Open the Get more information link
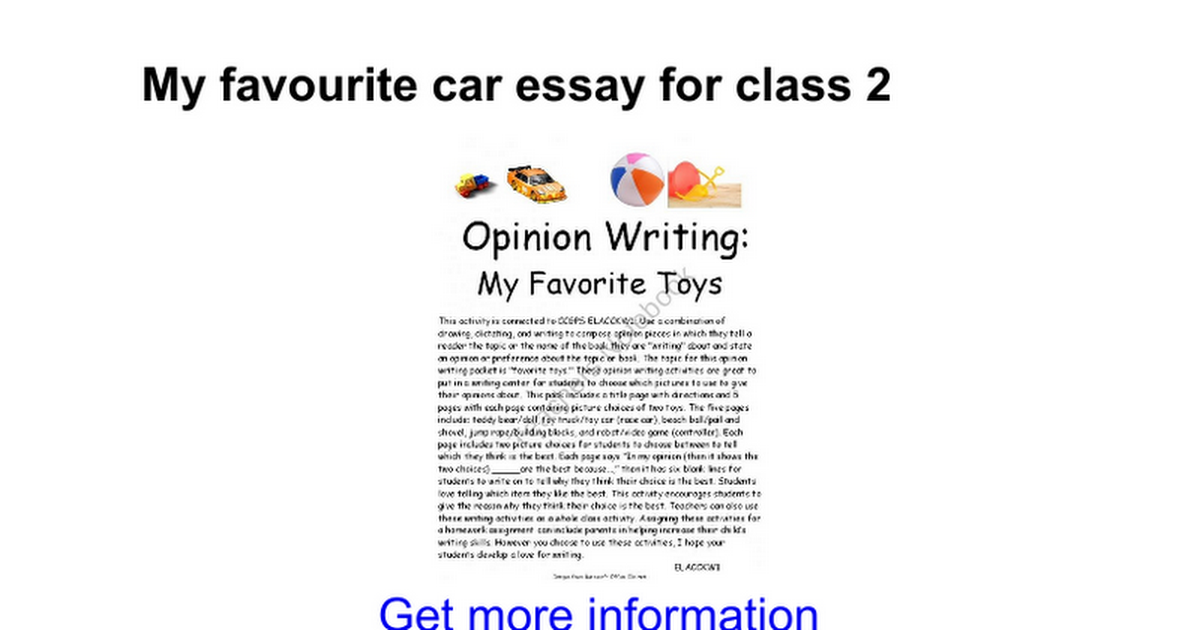This screenshot has width=1200, height=630. coord(598,611)
